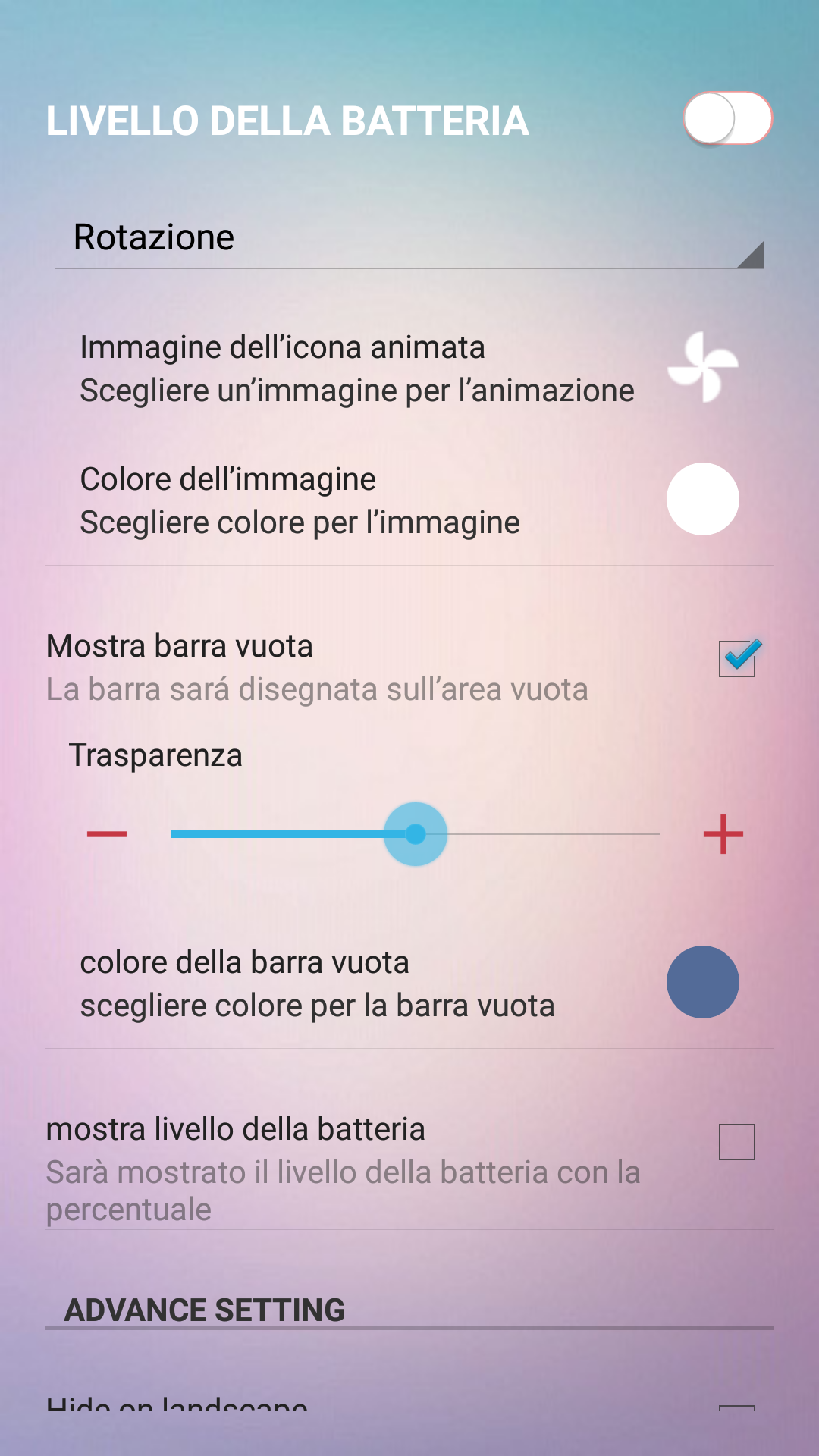
Task: Open Immagine dell'icona animata setting
Action: click(x=409, y=369)
